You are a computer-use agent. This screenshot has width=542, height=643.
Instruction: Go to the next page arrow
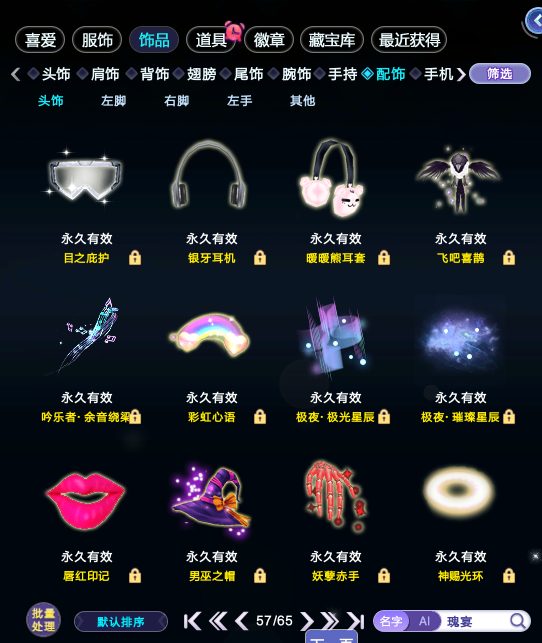tap(307, 621)
